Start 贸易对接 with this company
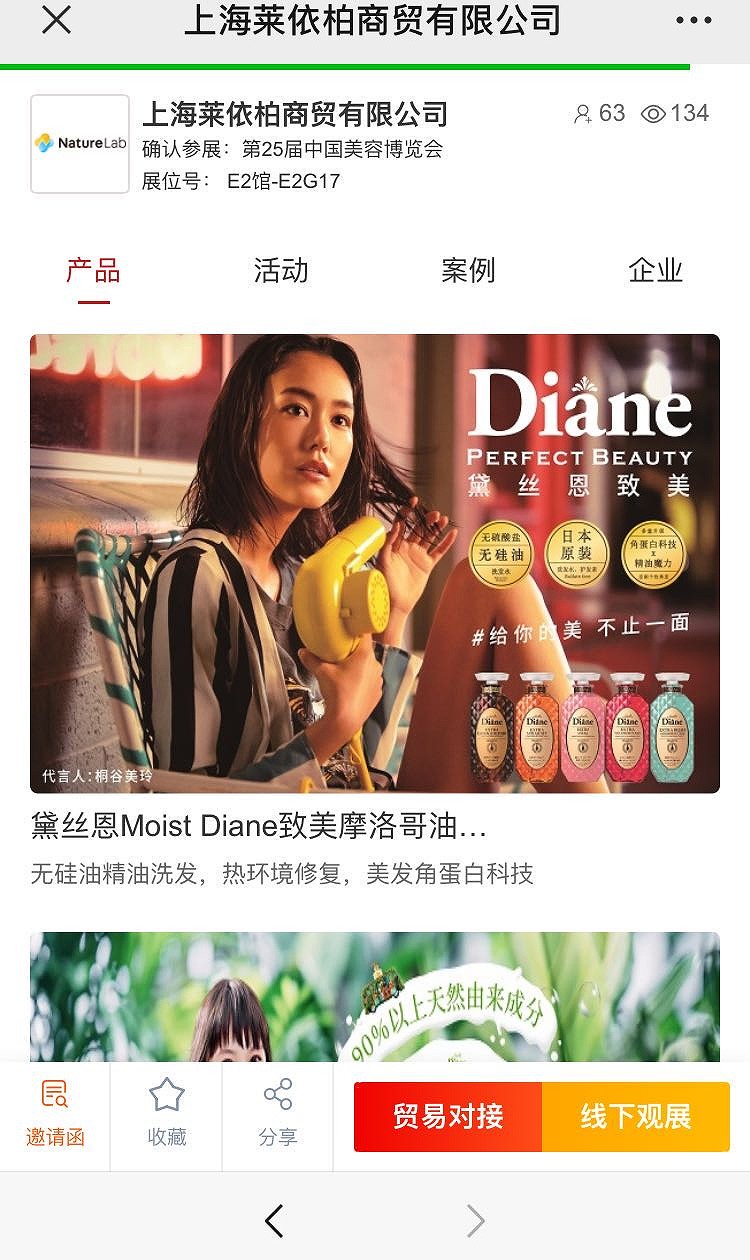The image size is (750, 1260). 448,1117
